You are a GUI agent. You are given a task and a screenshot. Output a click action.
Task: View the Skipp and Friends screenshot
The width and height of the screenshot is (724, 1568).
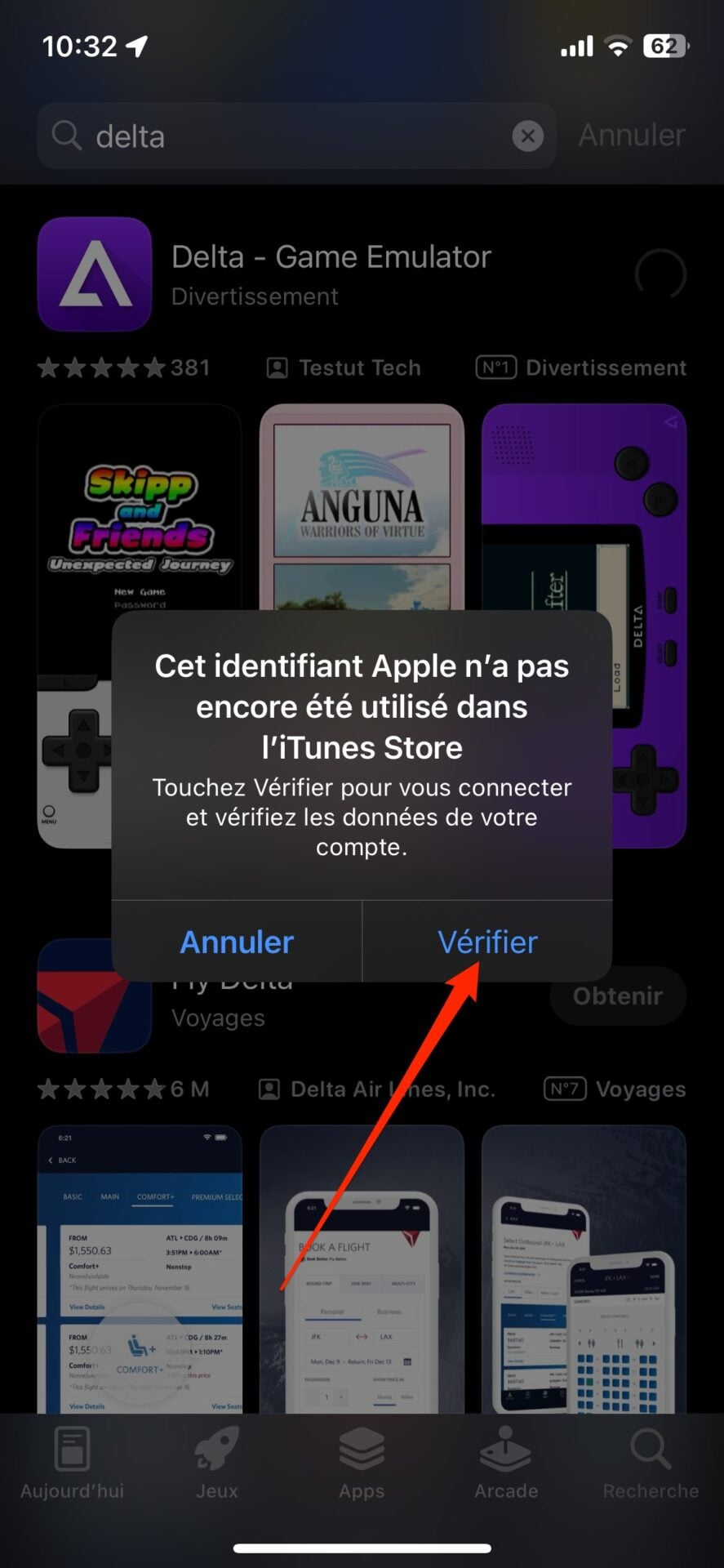coord(140,523)
